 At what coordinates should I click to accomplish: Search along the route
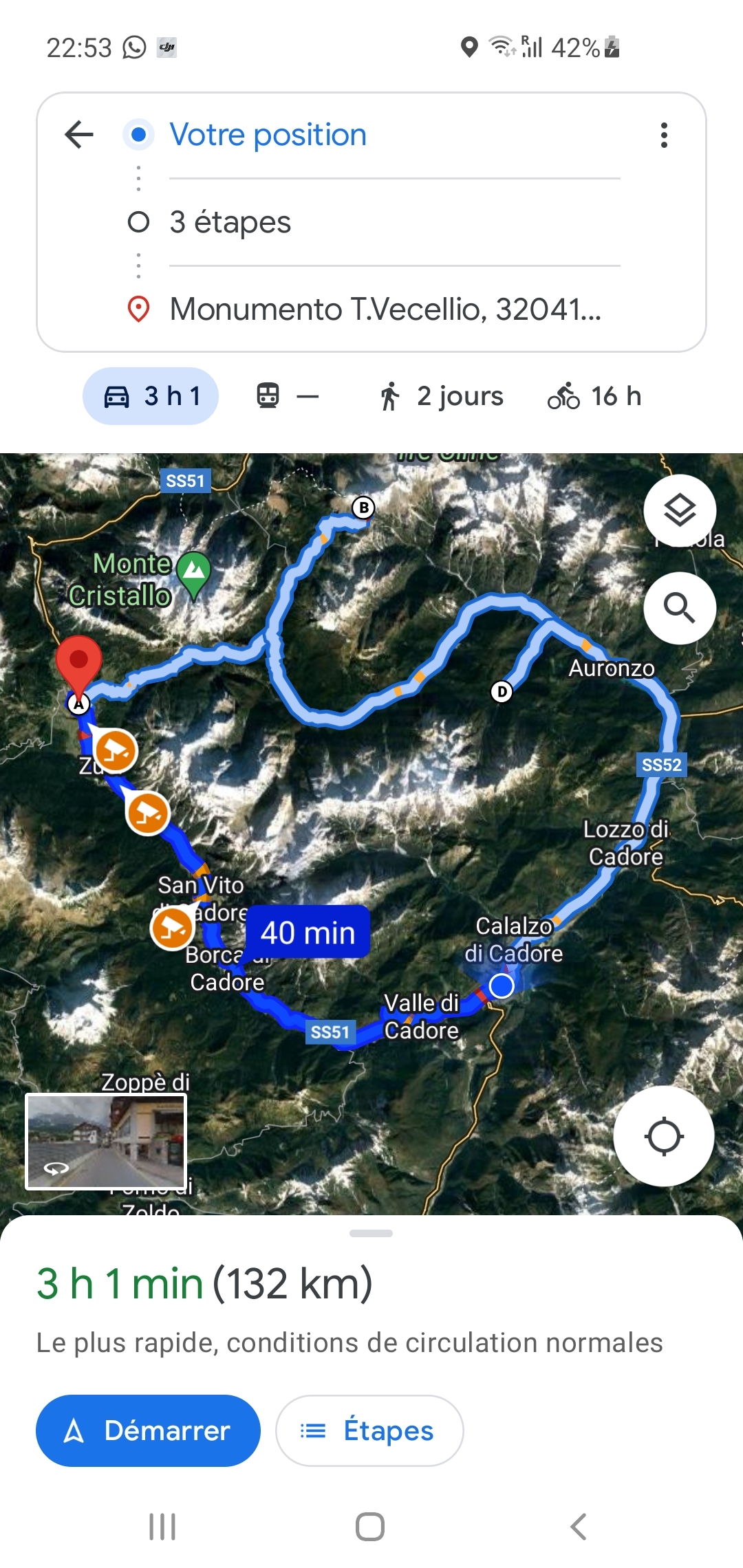coord(680,608)
